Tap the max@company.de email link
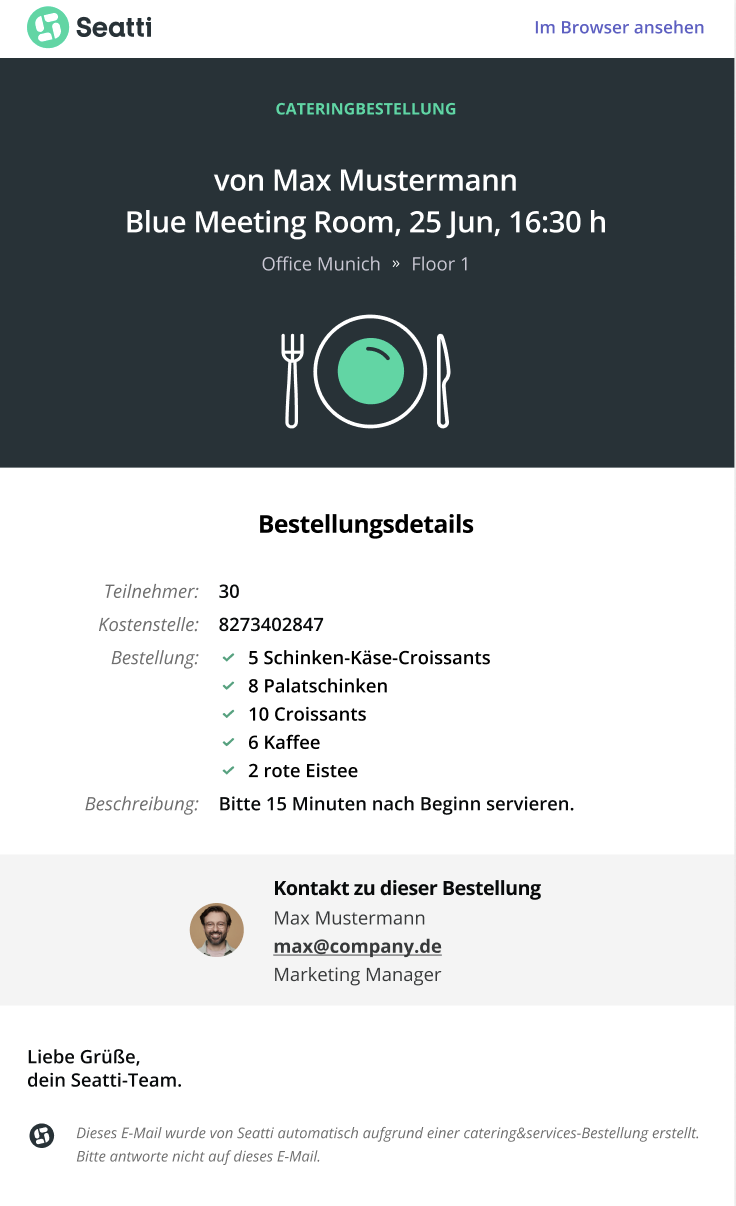 [357, 946]
